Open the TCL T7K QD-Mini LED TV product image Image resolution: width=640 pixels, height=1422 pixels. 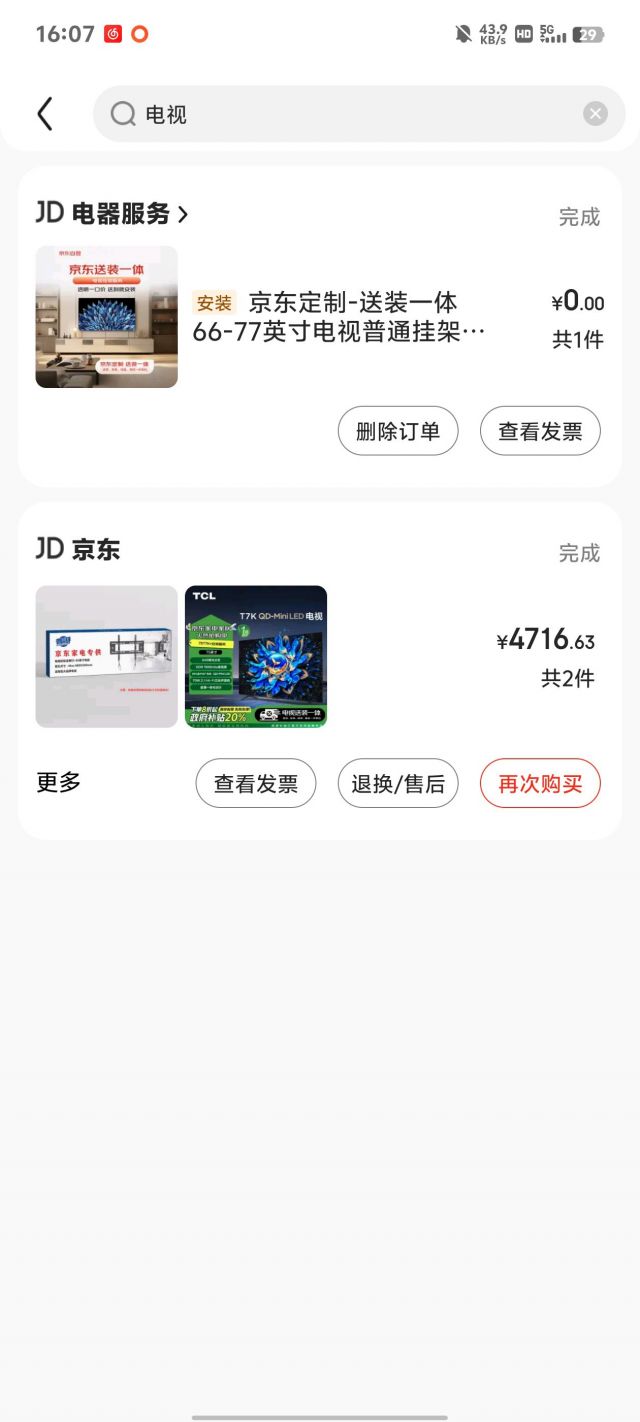click(x=256, y=656)
